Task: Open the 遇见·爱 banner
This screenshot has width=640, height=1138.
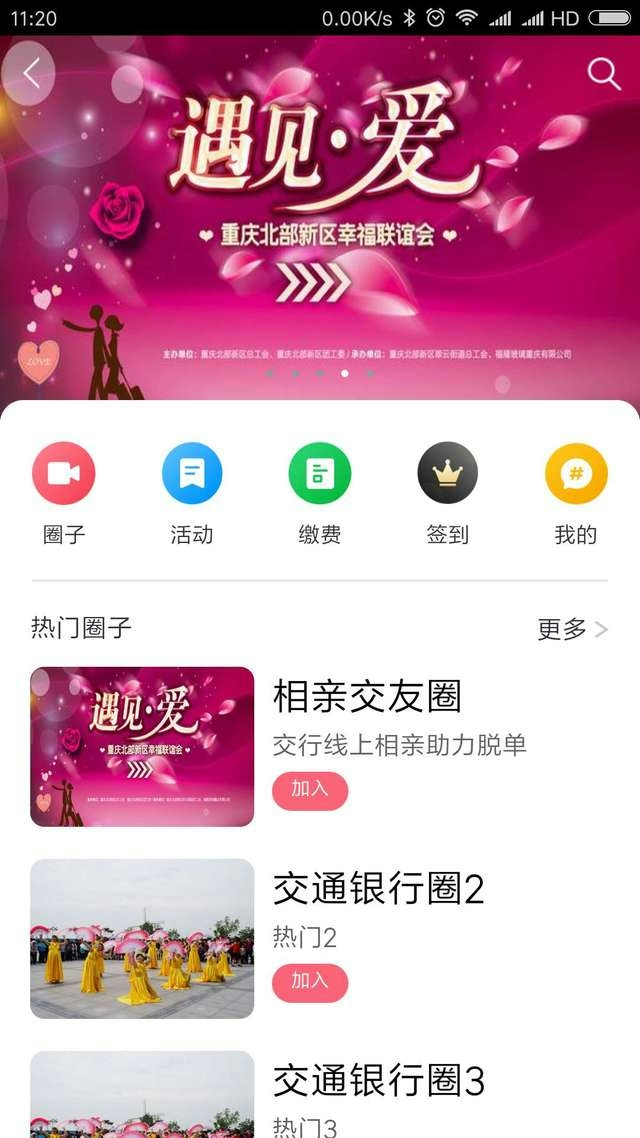Action: coord(320,220)
